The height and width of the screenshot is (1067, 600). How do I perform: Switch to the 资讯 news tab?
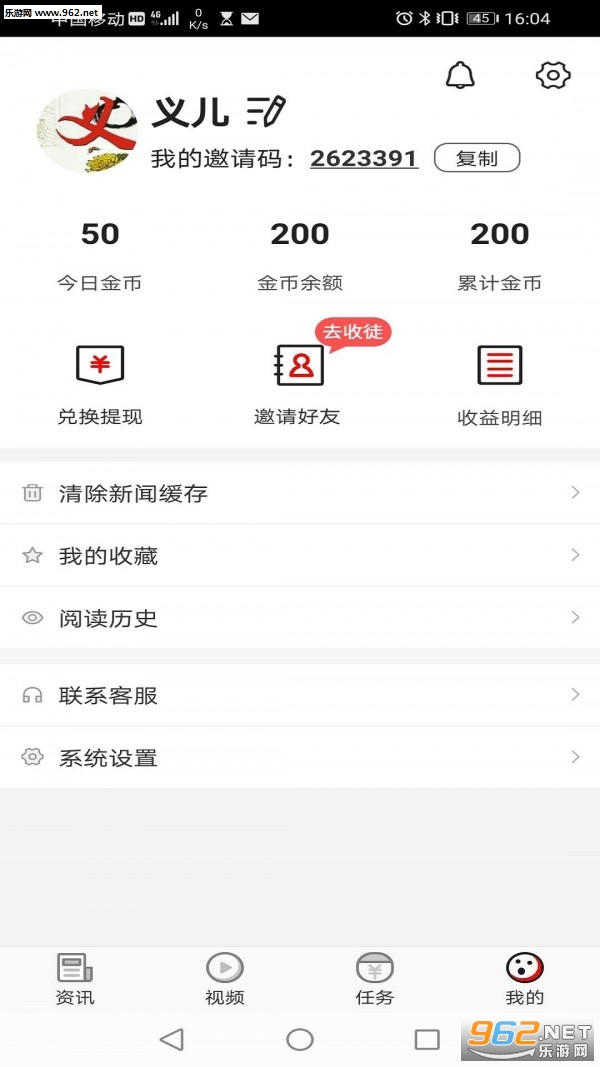click(75, 979)
